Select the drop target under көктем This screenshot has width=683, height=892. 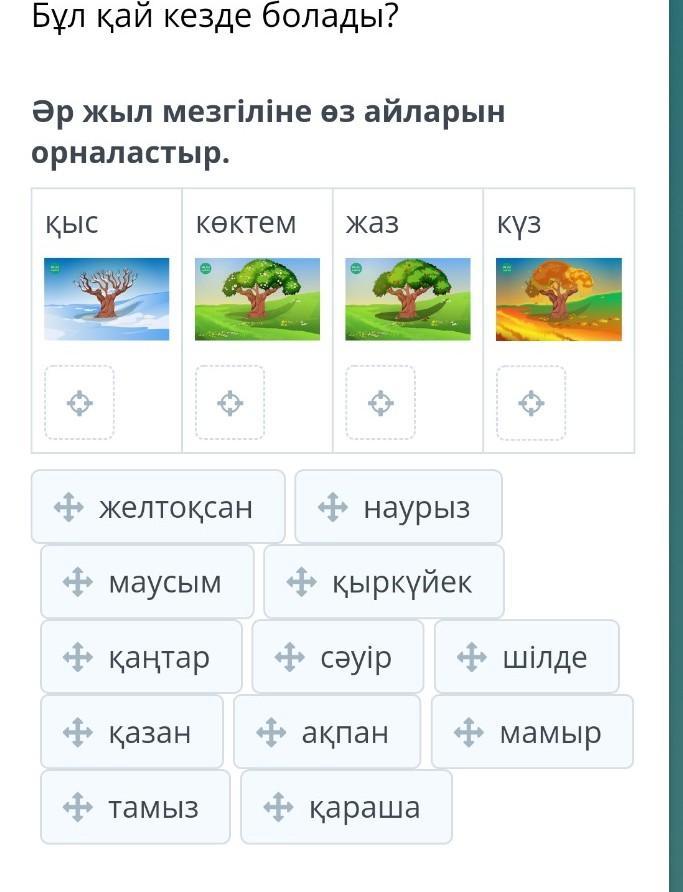coord(230,403)
